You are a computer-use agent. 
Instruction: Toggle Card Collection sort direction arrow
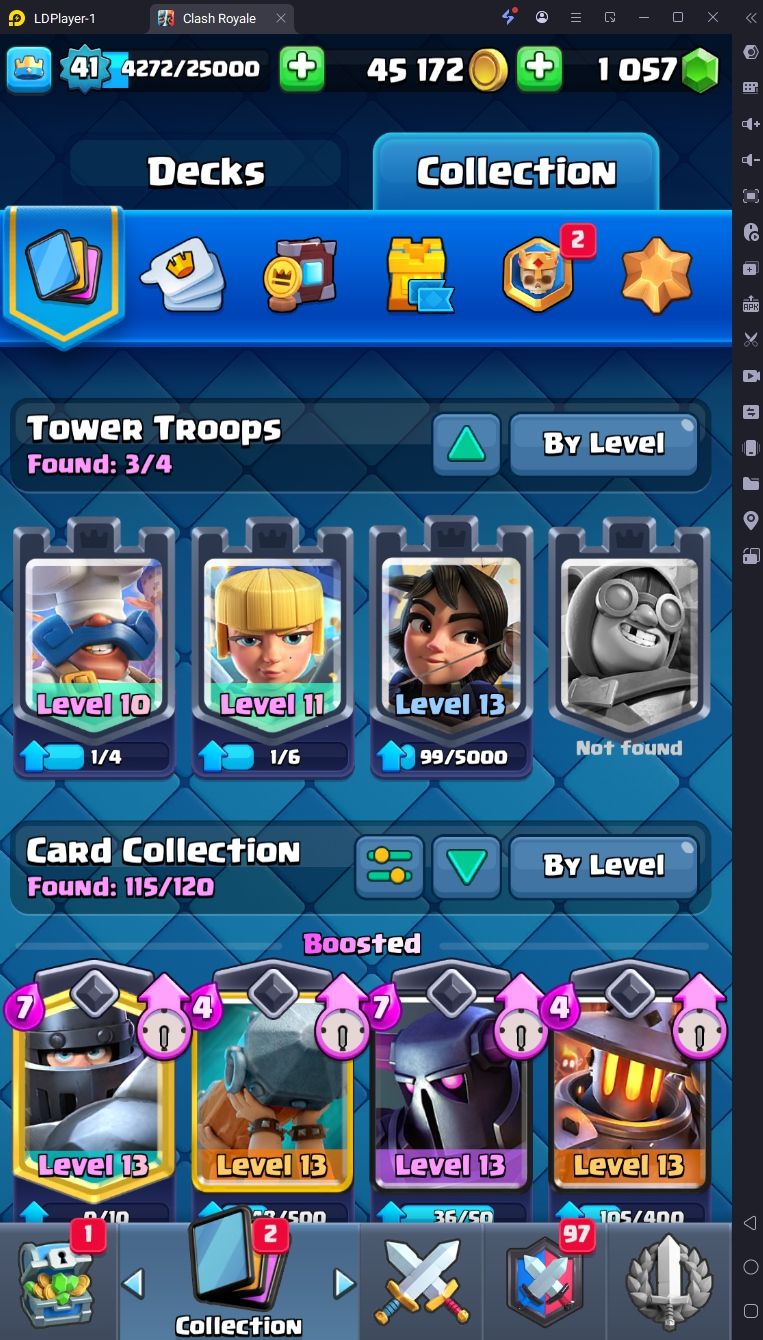pos(466,866)
